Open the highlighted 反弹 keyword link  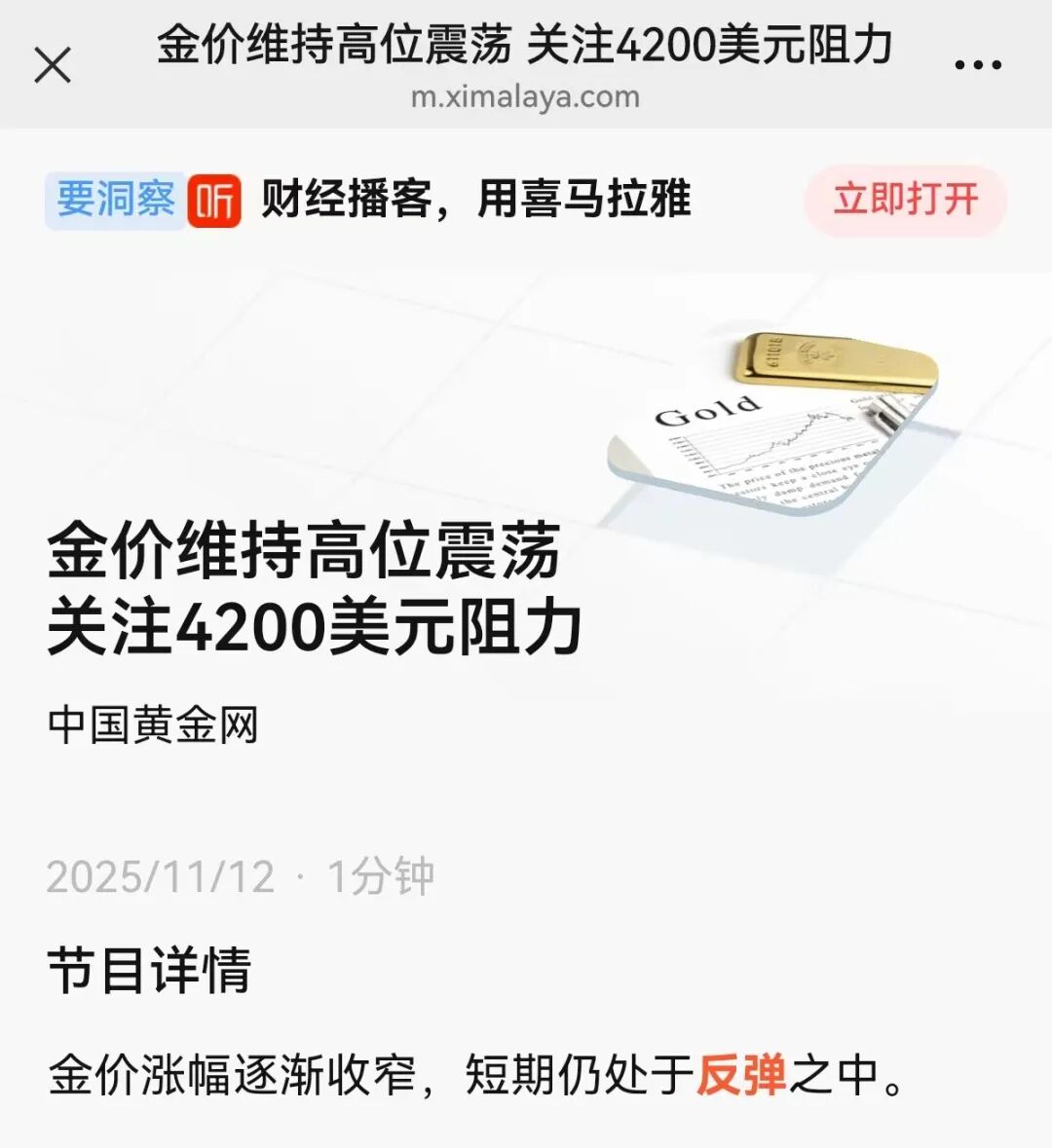pyautogui.click(x=741, y=1075)
